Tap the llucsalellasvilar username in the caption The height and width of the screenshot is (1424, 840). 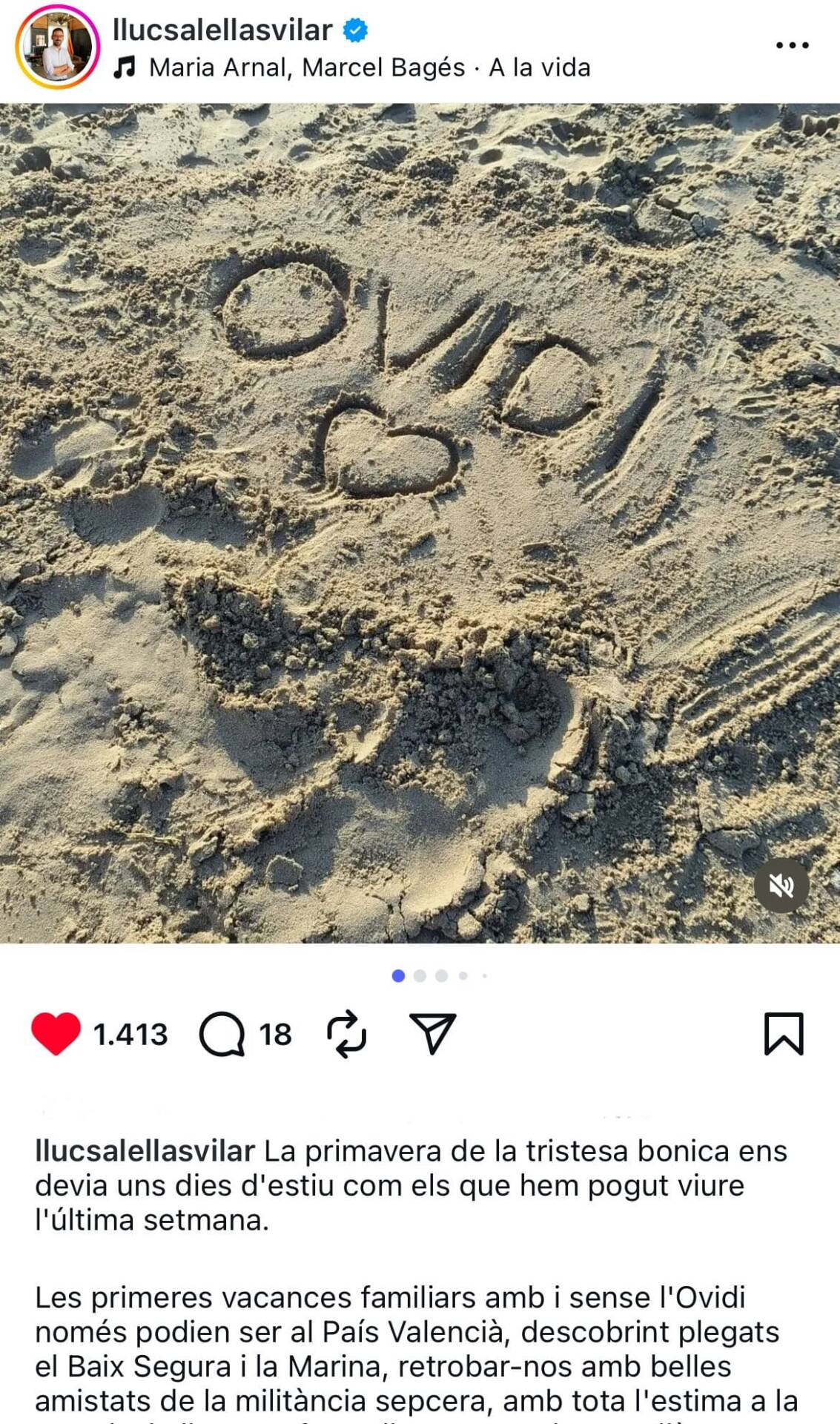[145, 1151]
